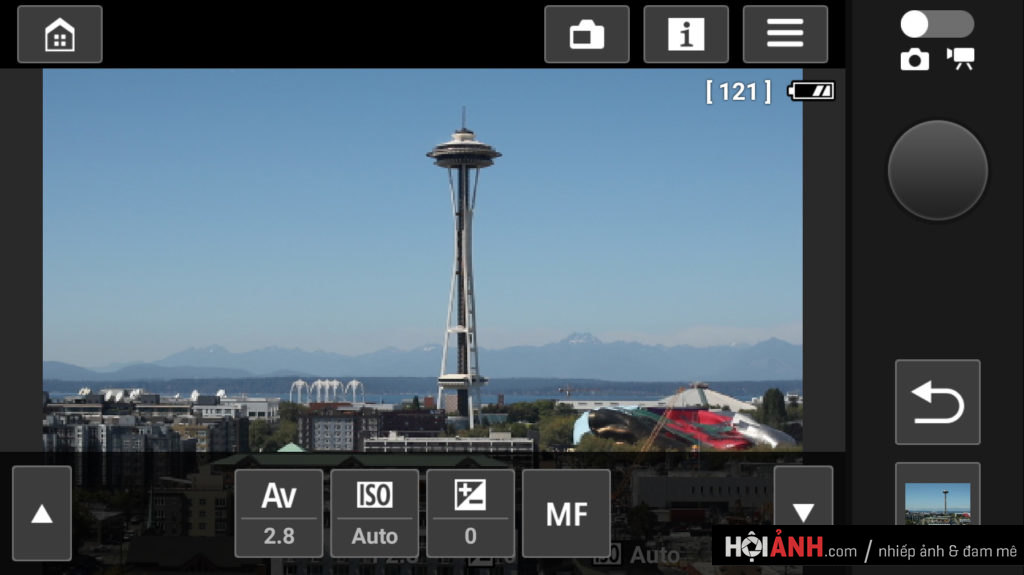
Task: Select MF manual focus
Action: pyautogui.click(x=566, y=513)
